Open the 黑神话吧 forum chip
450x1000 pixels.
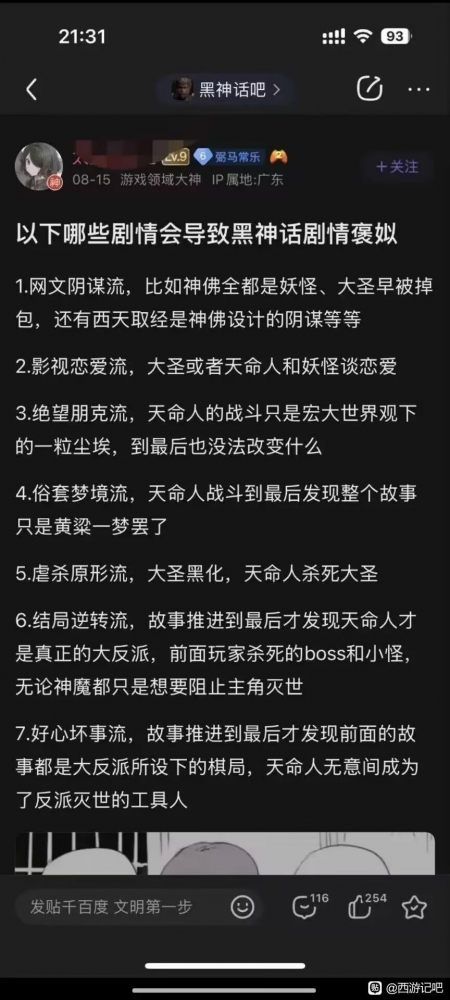pyautogui.click(x=226, y=90)
